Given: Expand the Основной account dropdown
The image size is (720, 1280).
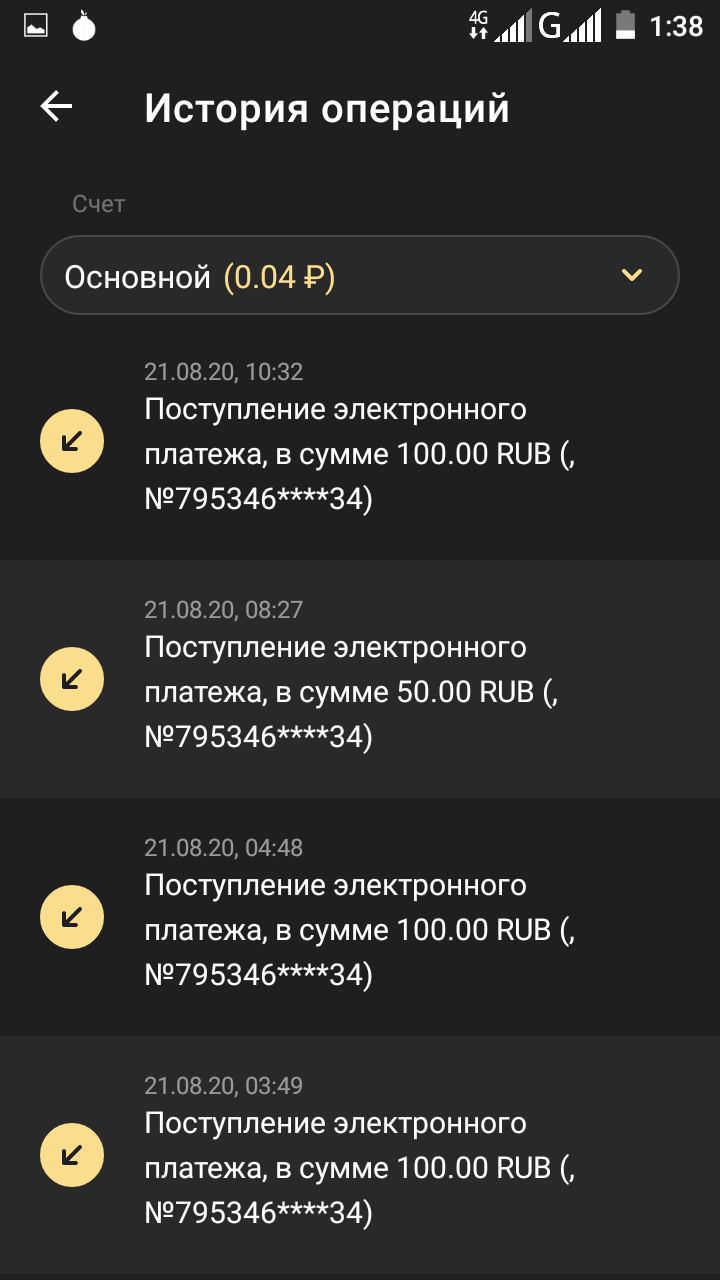Looking at the screenshot, I should coord(360,276).
